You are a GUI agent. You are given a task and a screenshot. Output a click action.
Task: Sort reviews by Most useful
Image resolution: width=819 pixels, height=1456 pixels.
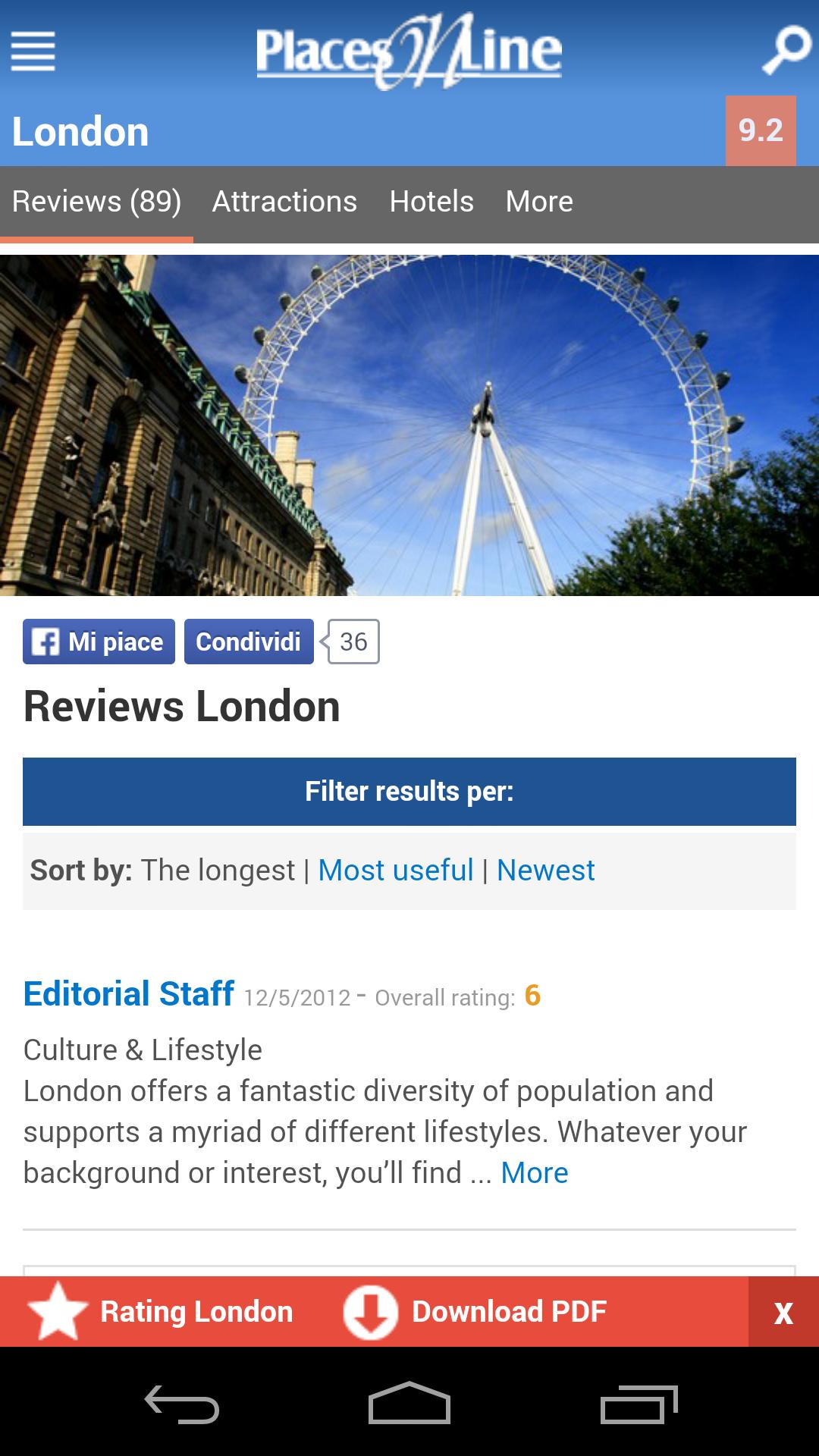396,871
